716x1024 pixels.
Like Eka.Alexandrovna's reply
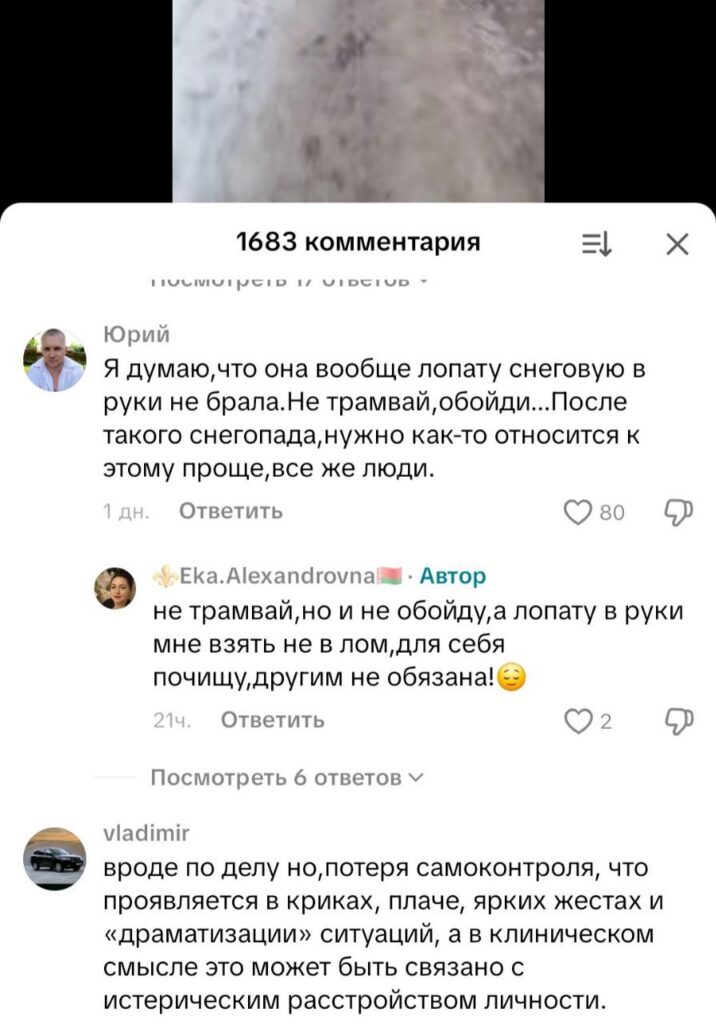[579, 720]
